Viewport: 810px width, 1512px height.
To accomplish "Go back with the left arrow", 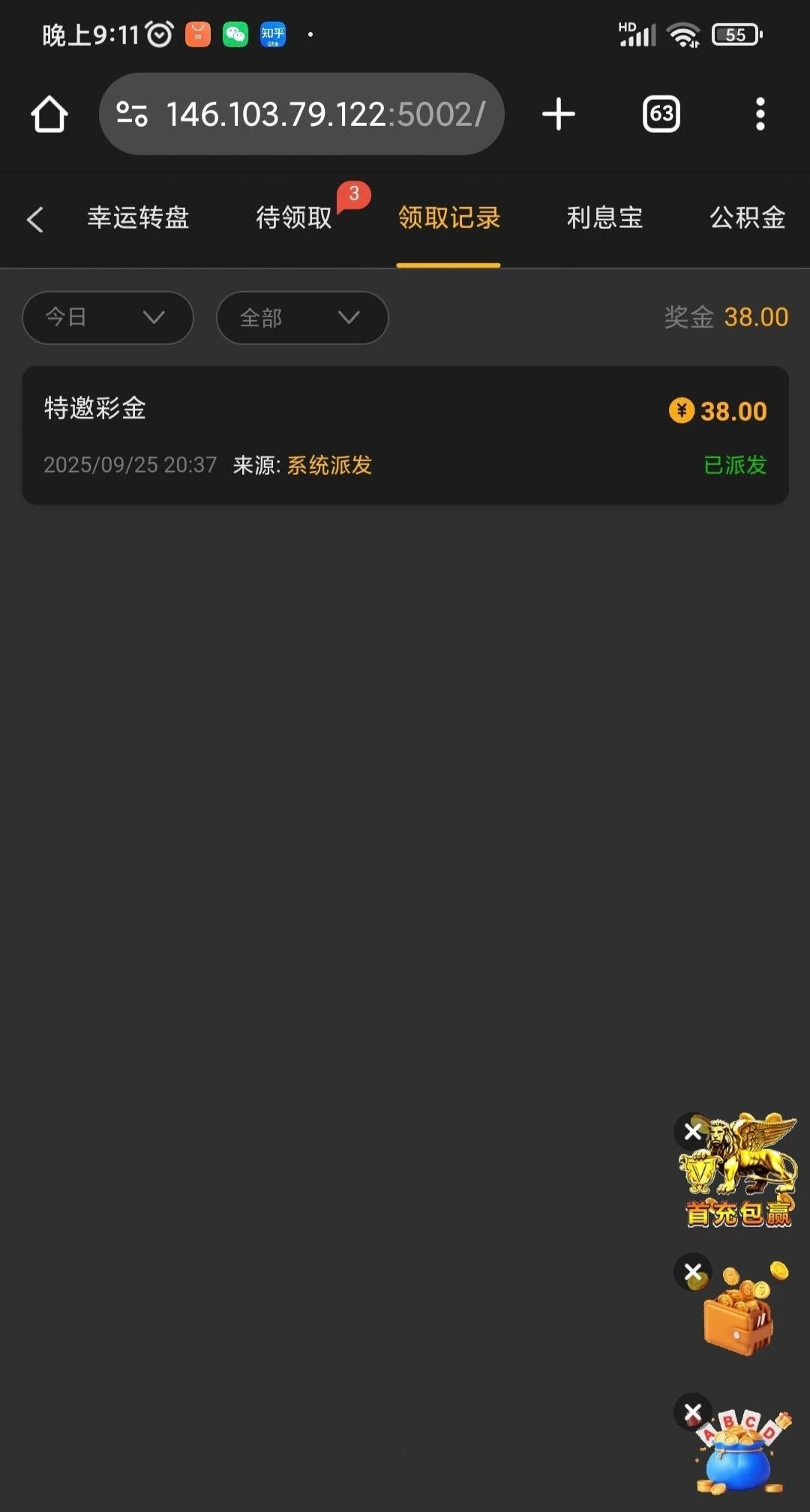I will click(x=34, y=219).
